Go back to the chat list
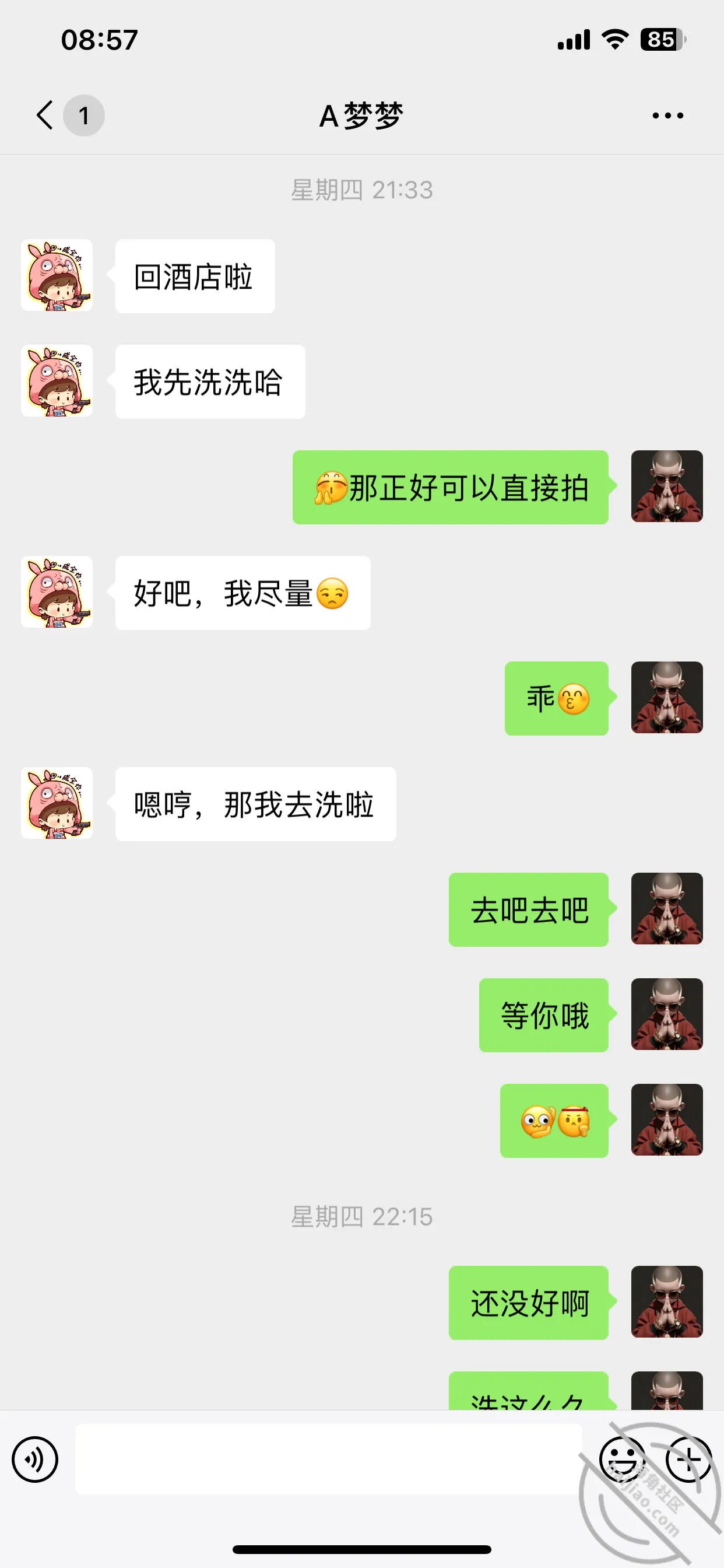The width and height of the screenshot is (724, 1568). pyautogui.click(x=45, y=115)
